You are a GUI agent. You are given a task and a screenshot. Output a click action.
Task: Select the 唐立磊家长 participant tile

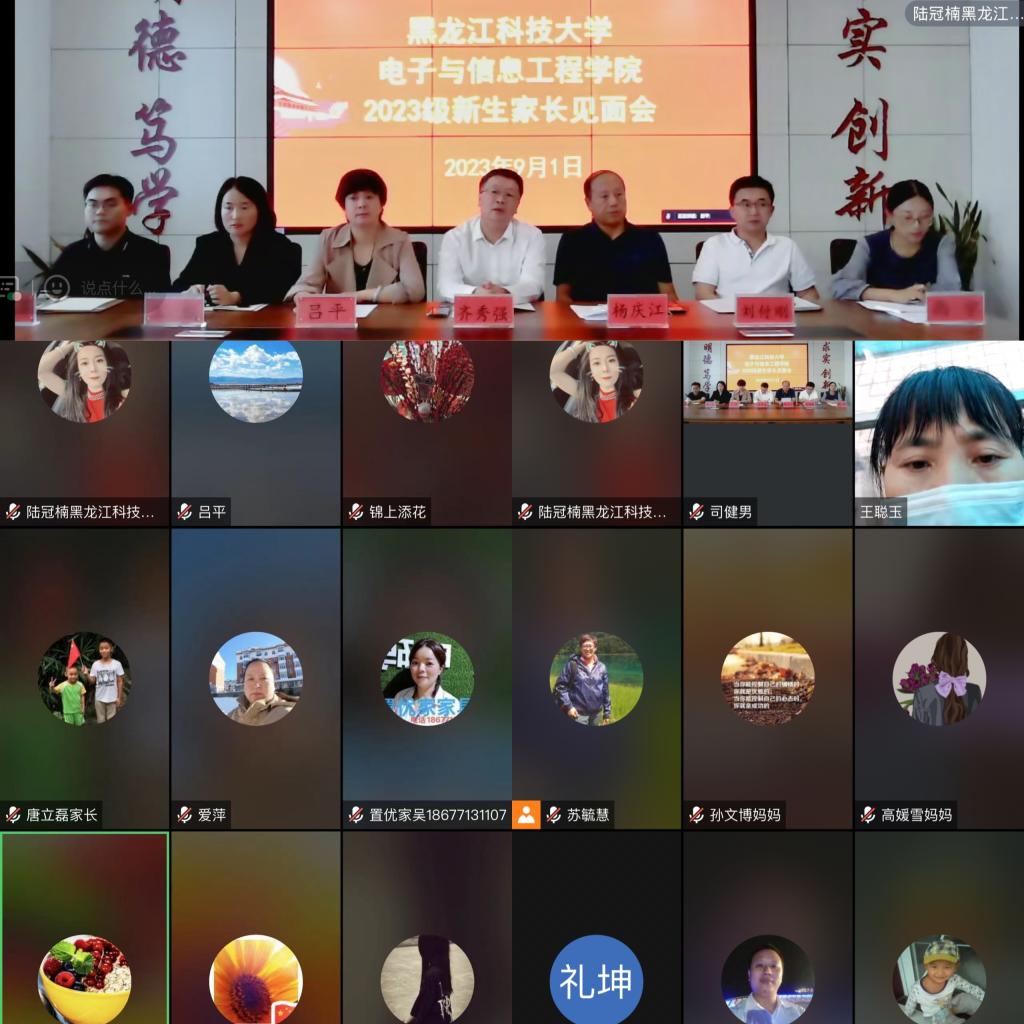coord(84,678)
